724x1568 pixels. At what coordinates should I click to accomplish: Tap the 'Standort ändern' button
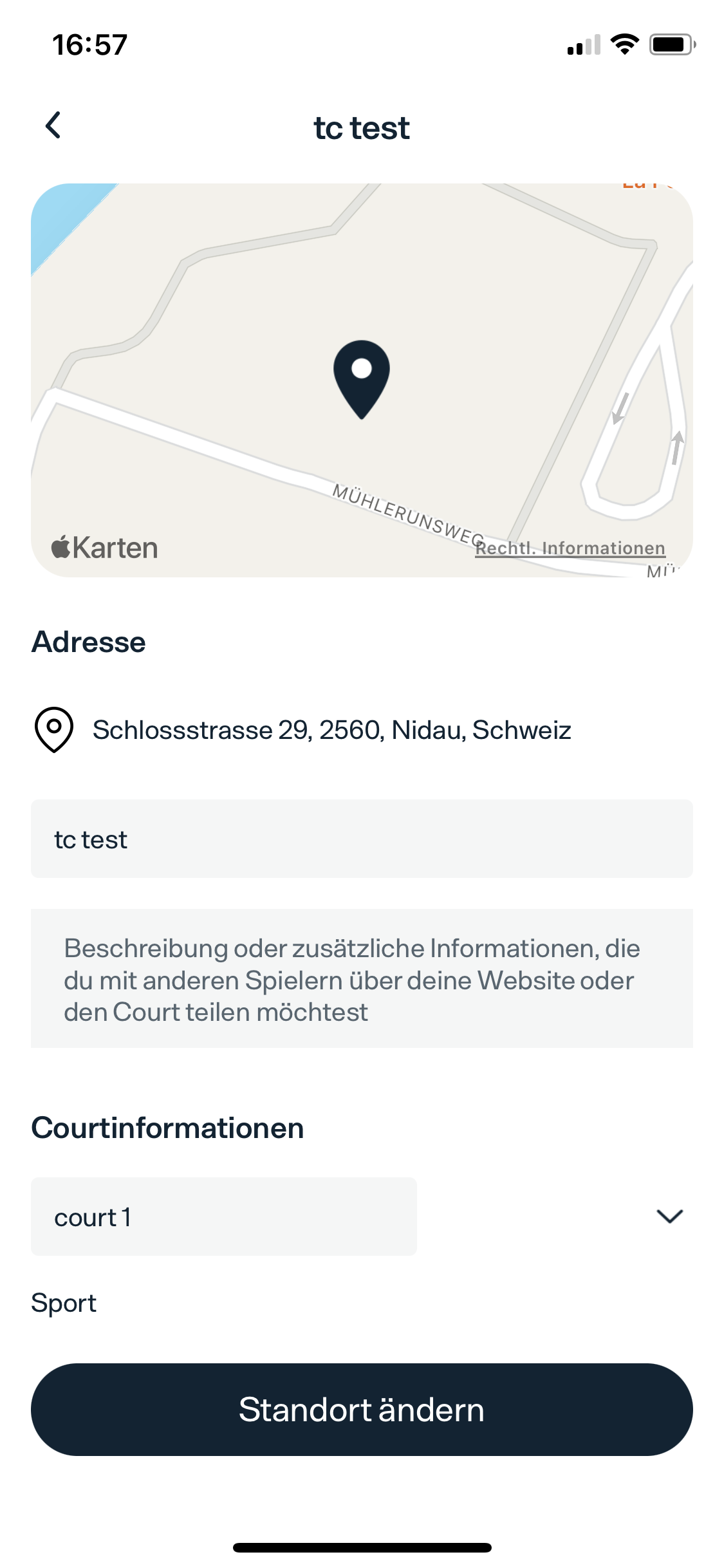tap(362, 1410)
